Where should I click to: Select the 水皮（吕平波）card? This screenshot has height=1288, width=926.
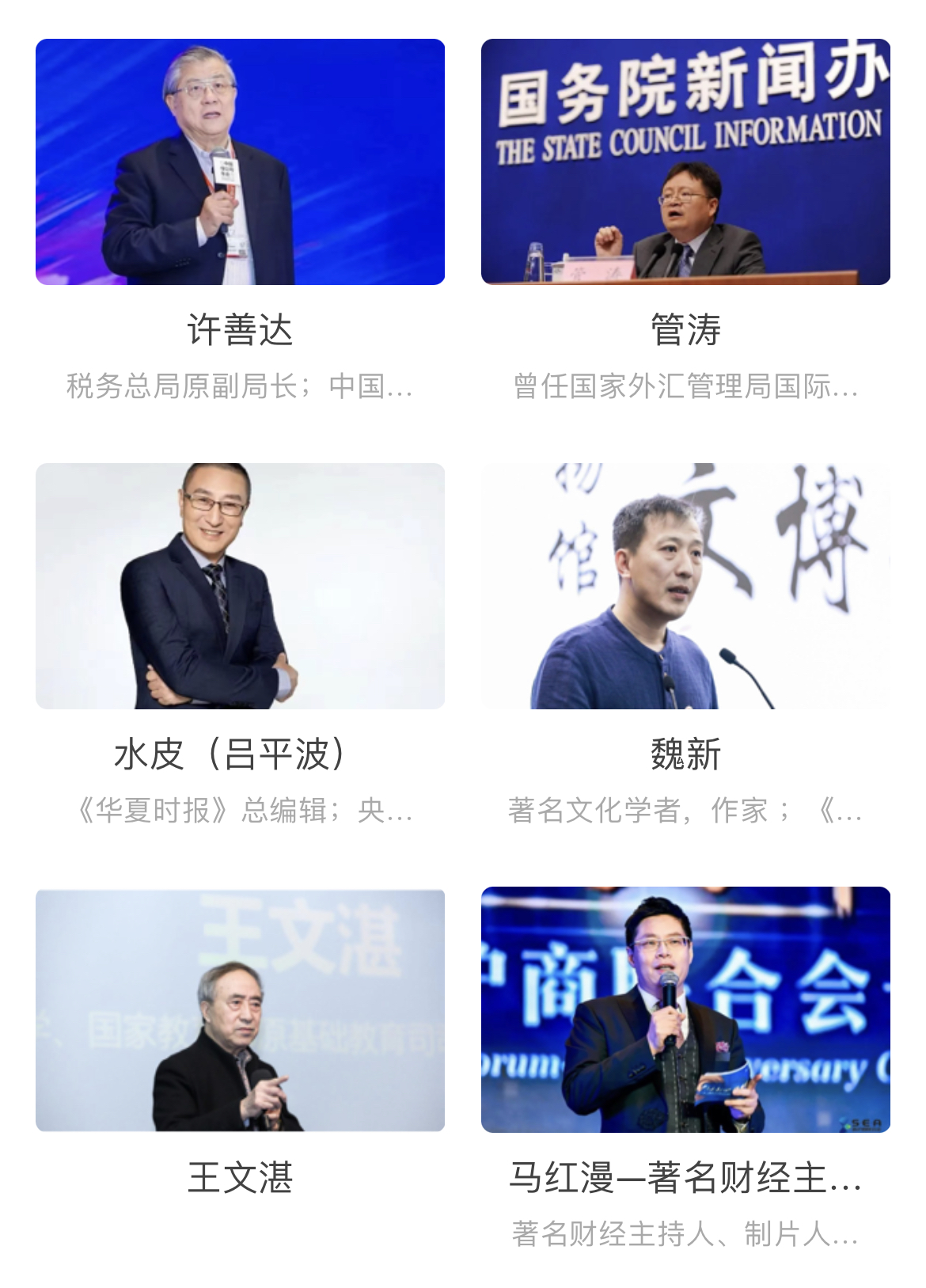click(x=240, y=586)
